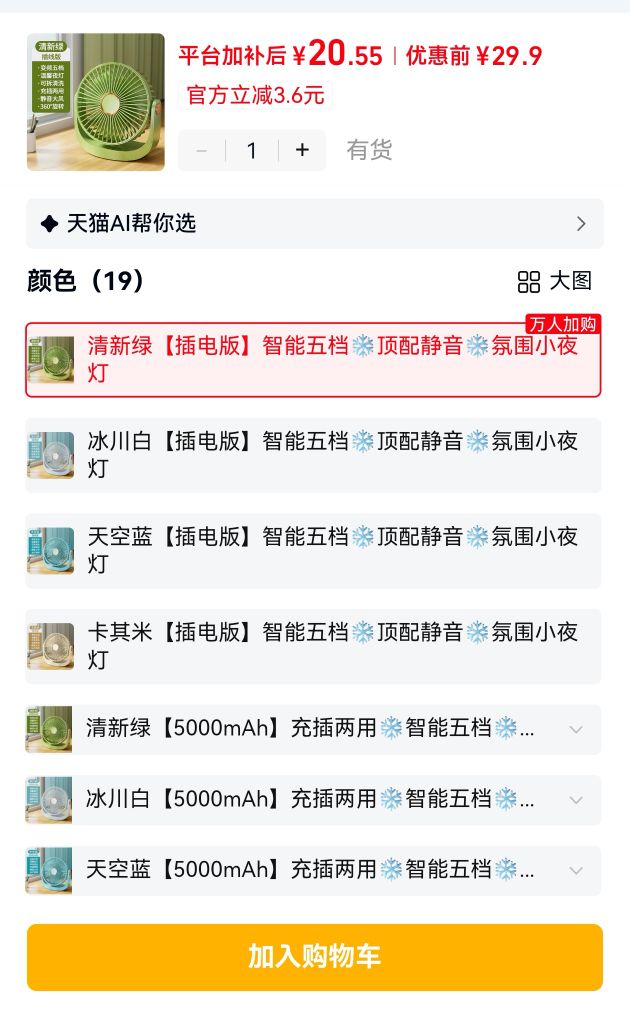This screenshot has height=1016, width=630.
Task: Increase quantity with the plus button
Action: (302, 150)
